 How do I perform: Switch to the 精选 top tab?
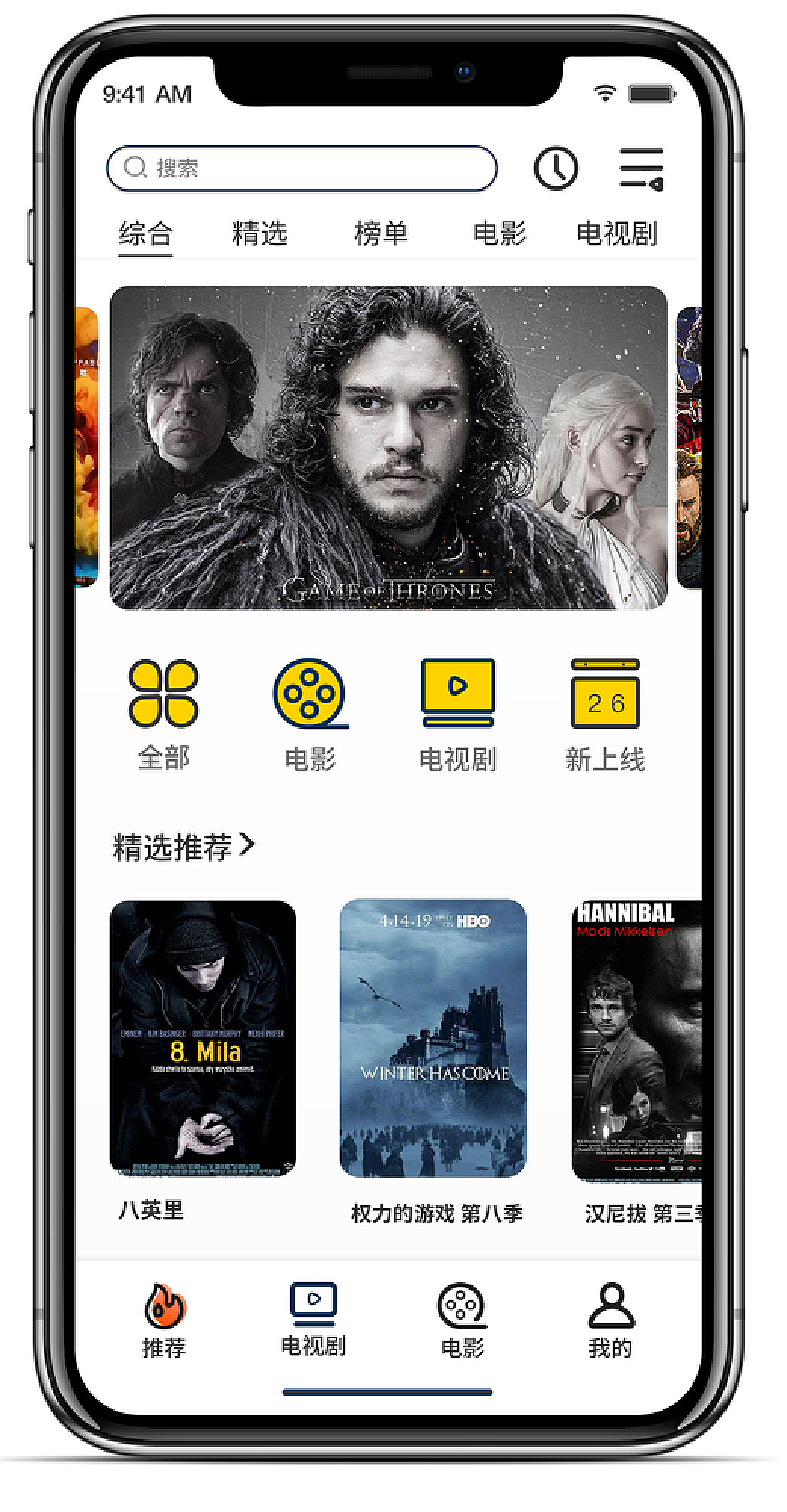[x=260, y=233]
